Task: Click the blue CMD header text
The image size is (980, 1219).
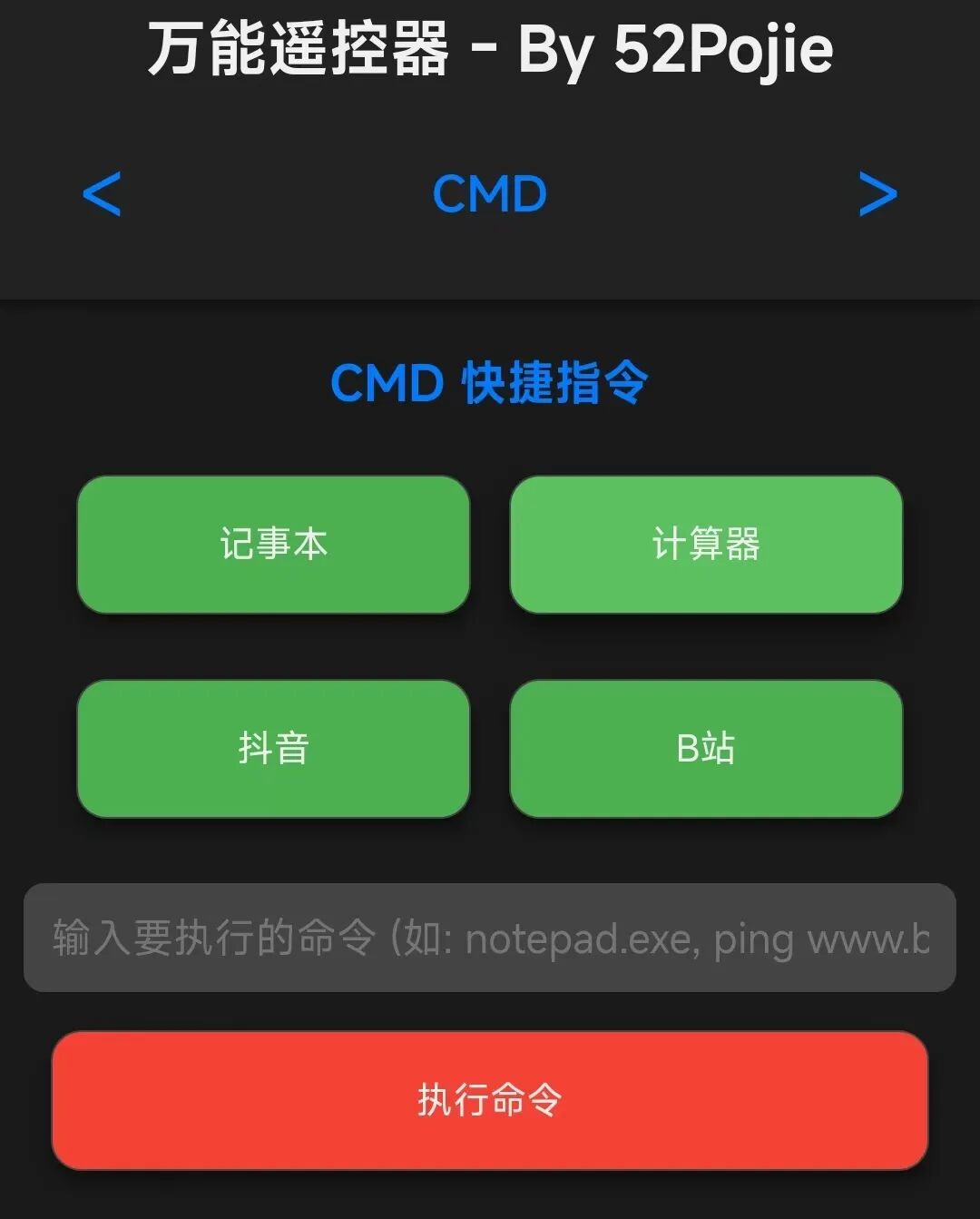Action: [490, 192]
